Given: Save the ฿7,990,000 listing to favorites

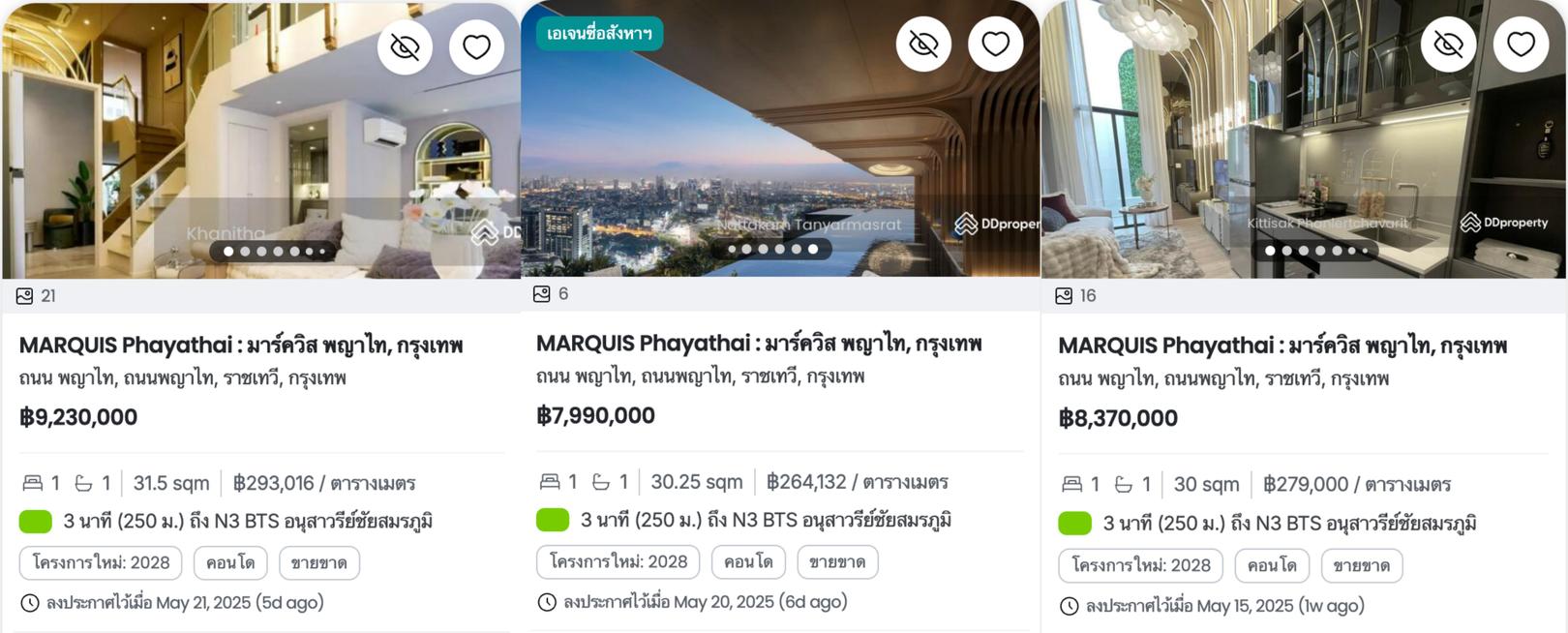Looking at the screenshot, I should pos(995,44).
